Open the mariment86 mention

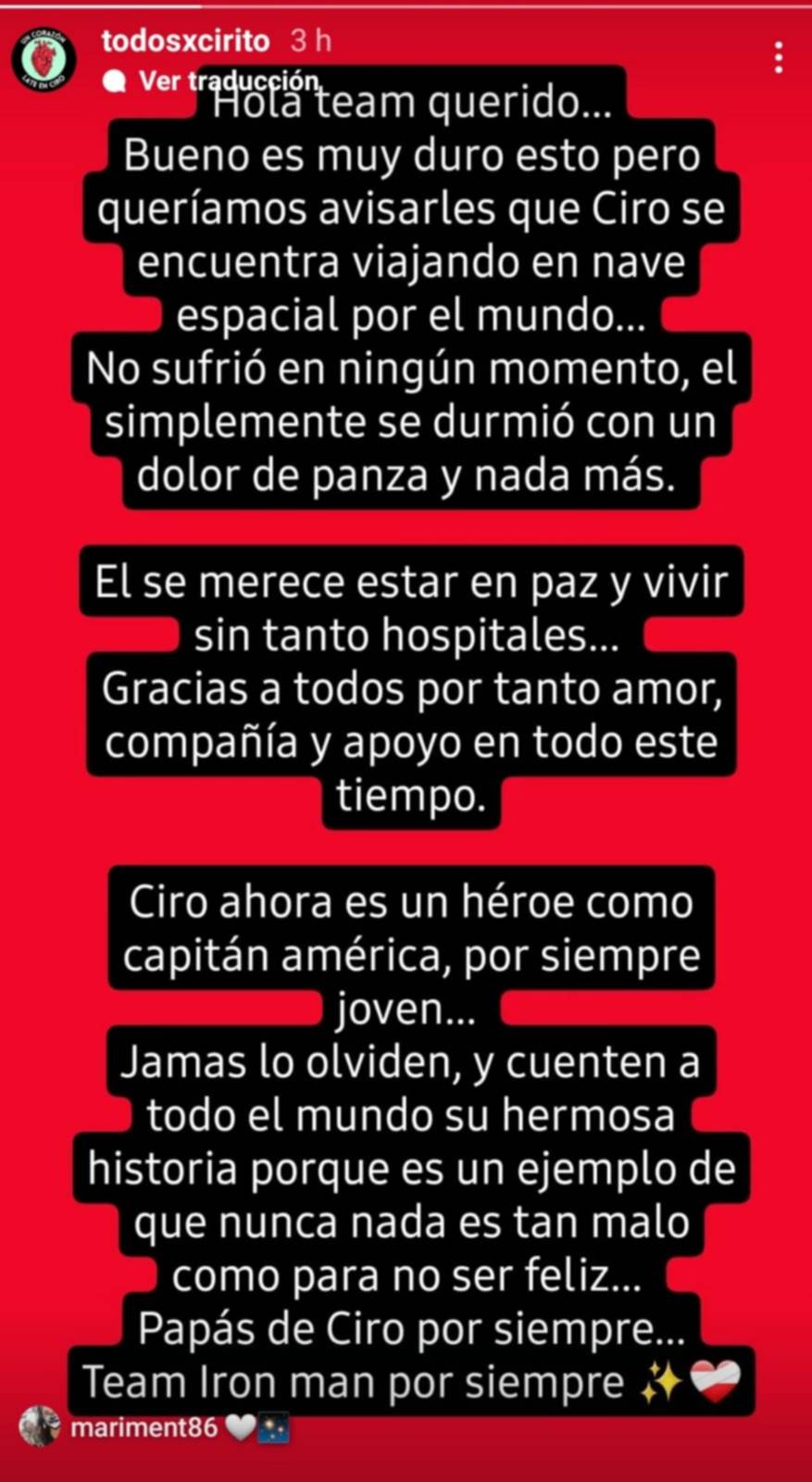(144, 1427)
